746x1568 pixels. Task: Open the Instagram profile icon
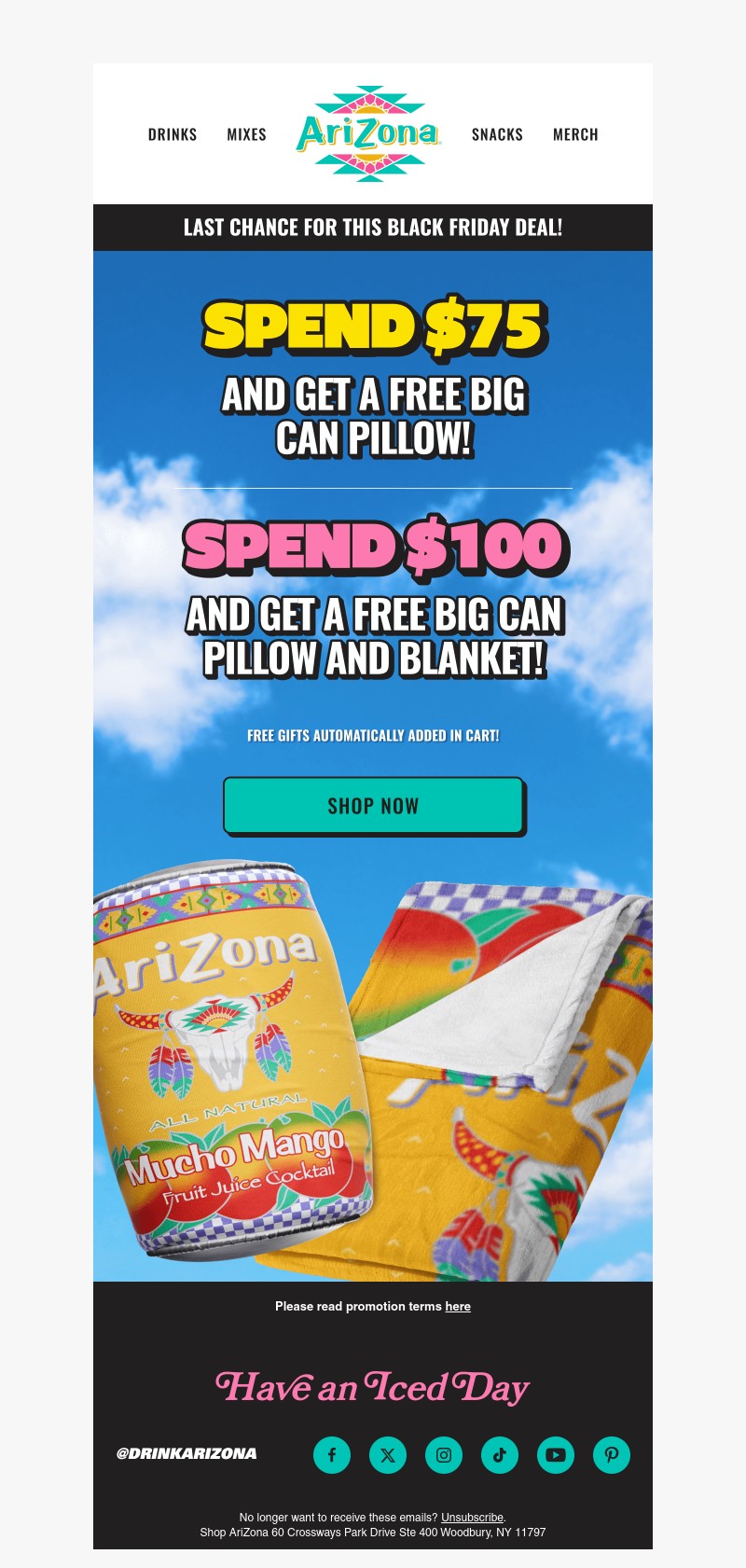(444, 1455)
